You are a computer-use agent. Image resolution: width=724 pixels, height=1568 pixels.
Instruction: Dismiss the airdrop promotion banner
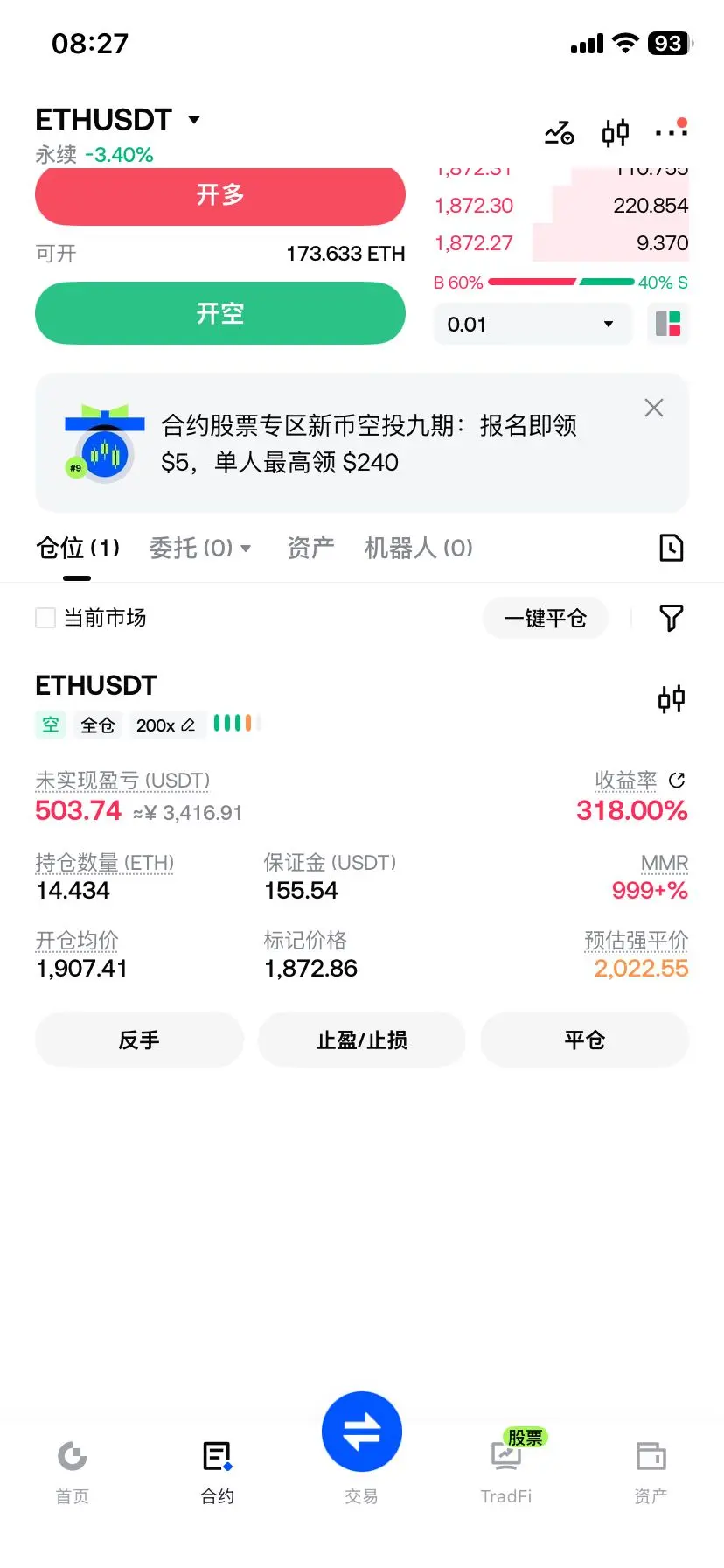654,408
